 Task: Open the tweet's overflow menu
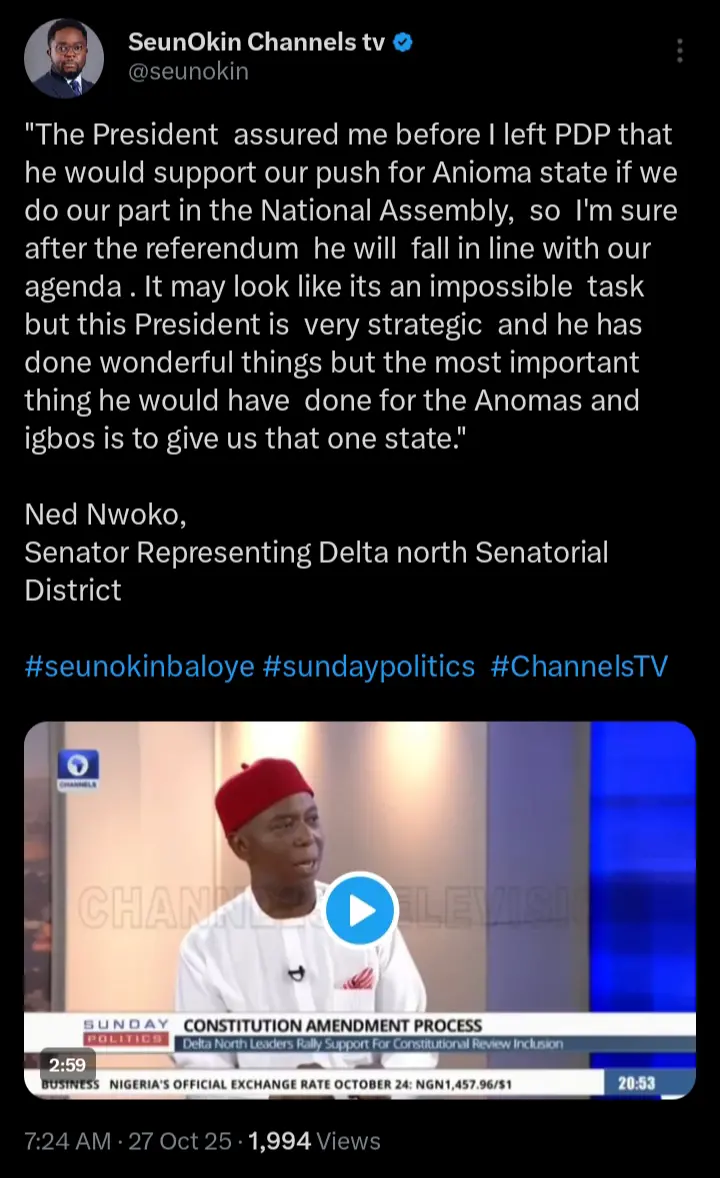(680, 51)
